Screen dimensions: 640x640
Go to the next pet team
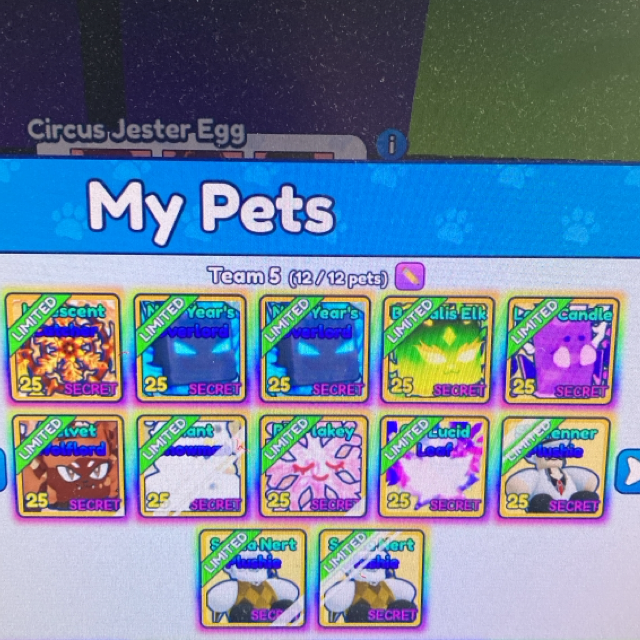(629, 468)
